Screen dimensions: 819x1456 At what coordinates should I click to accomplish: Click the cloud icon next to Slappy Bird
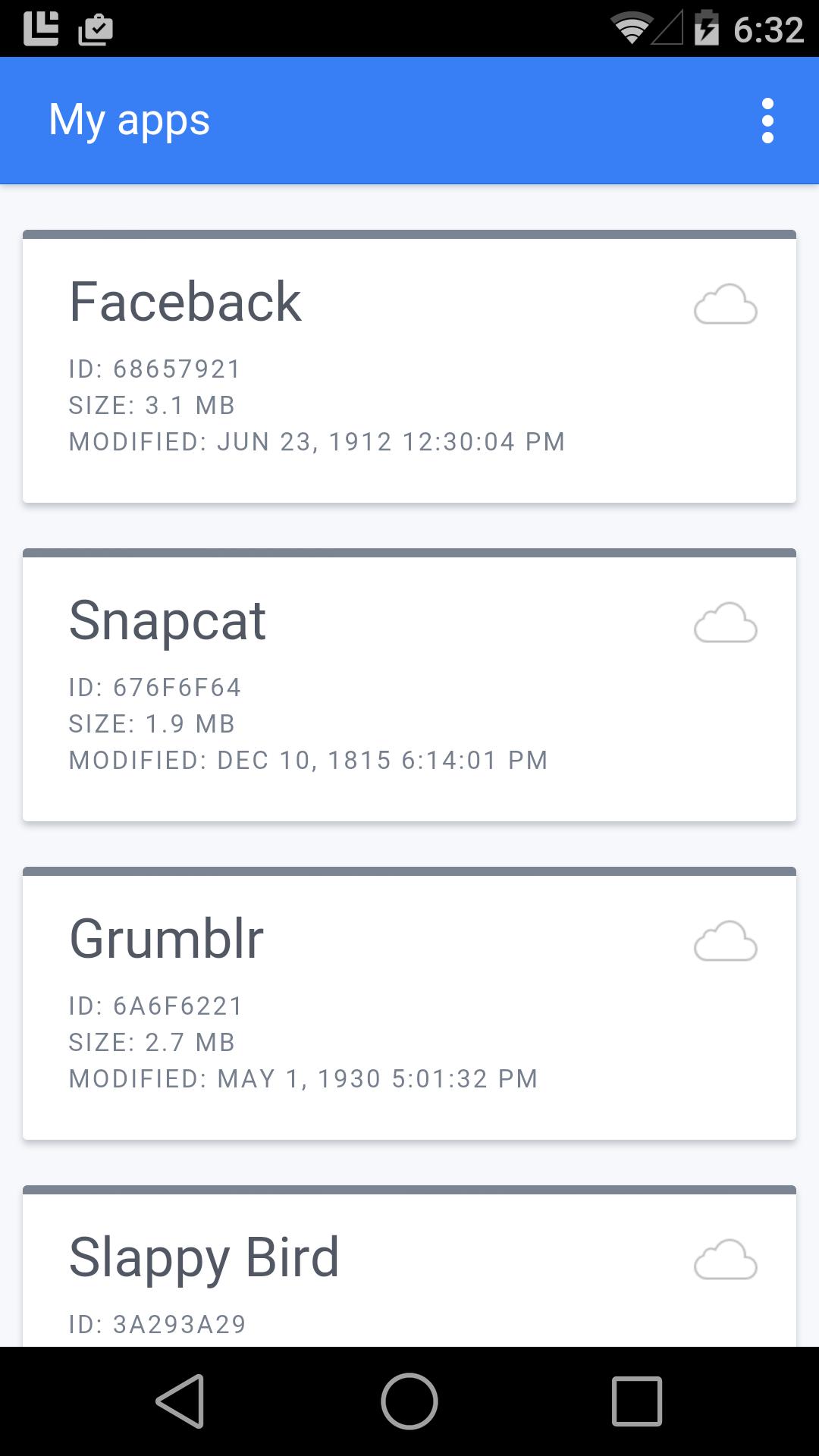(x=726, y=1259)
